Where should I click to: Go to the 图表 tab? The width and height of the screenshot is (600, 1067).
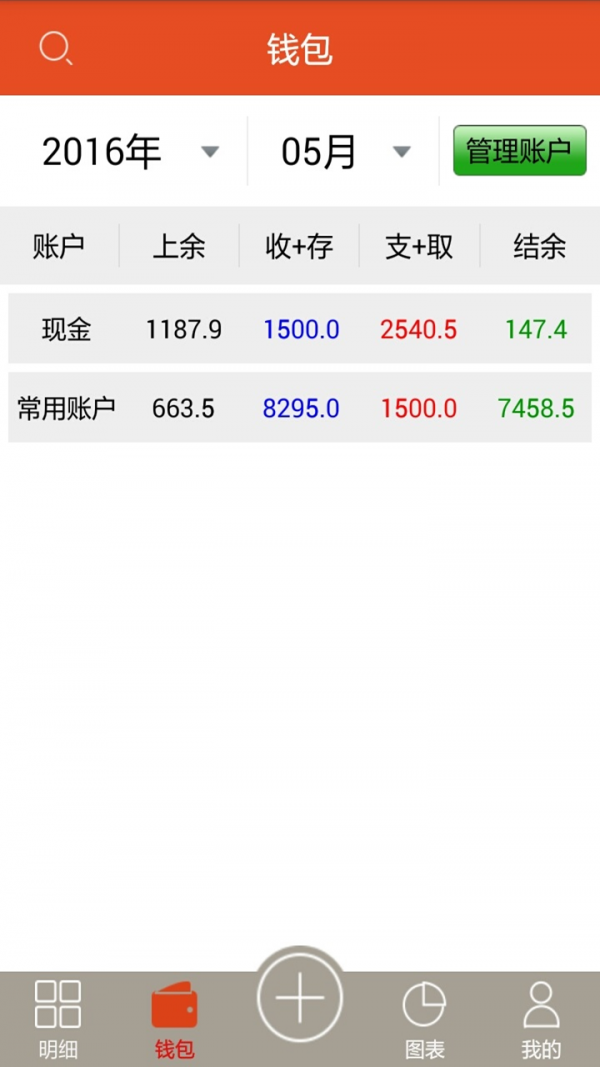click(424, 1018)
